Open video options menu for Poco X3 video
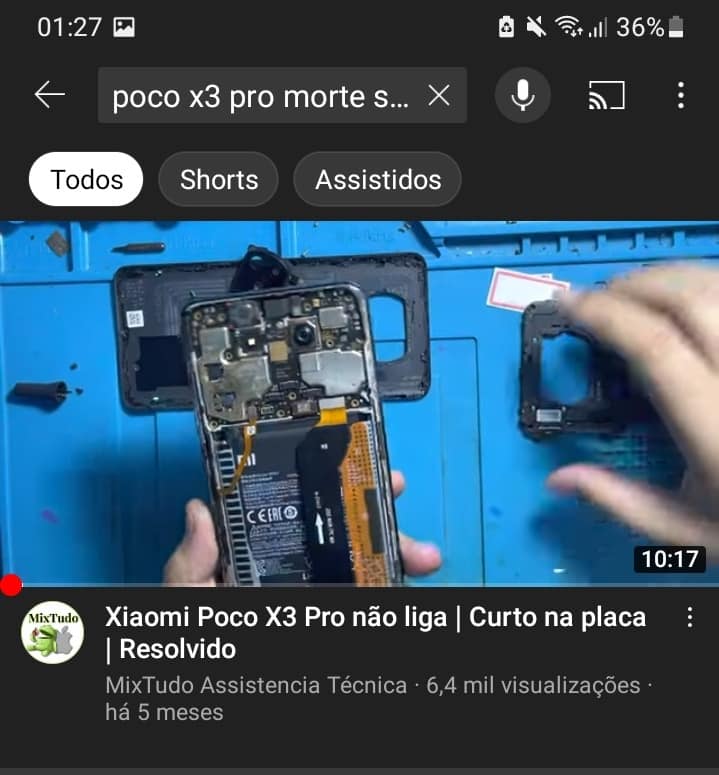The width and height of the screenshot is (719, 775). (689, 618)
